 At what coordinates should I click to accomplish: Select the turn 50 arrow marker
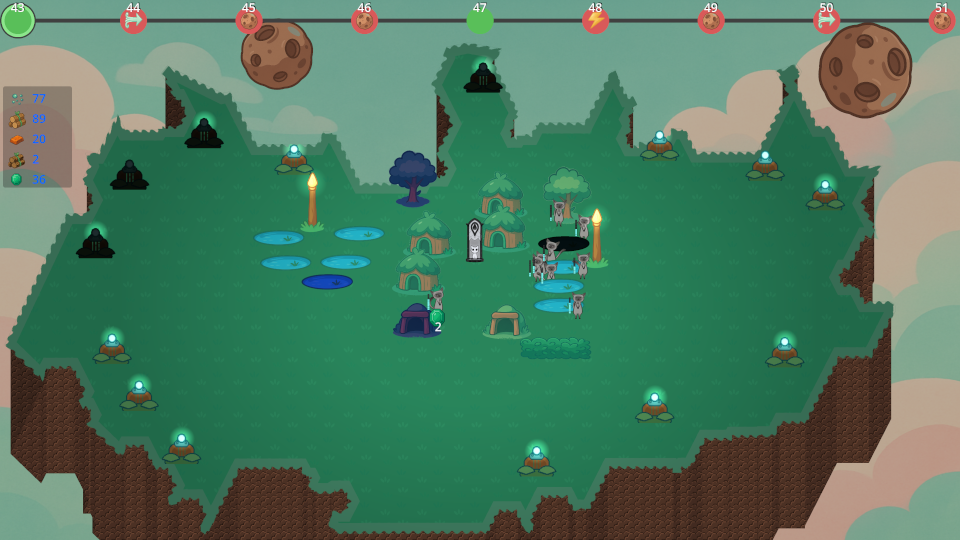click(826, 20)
